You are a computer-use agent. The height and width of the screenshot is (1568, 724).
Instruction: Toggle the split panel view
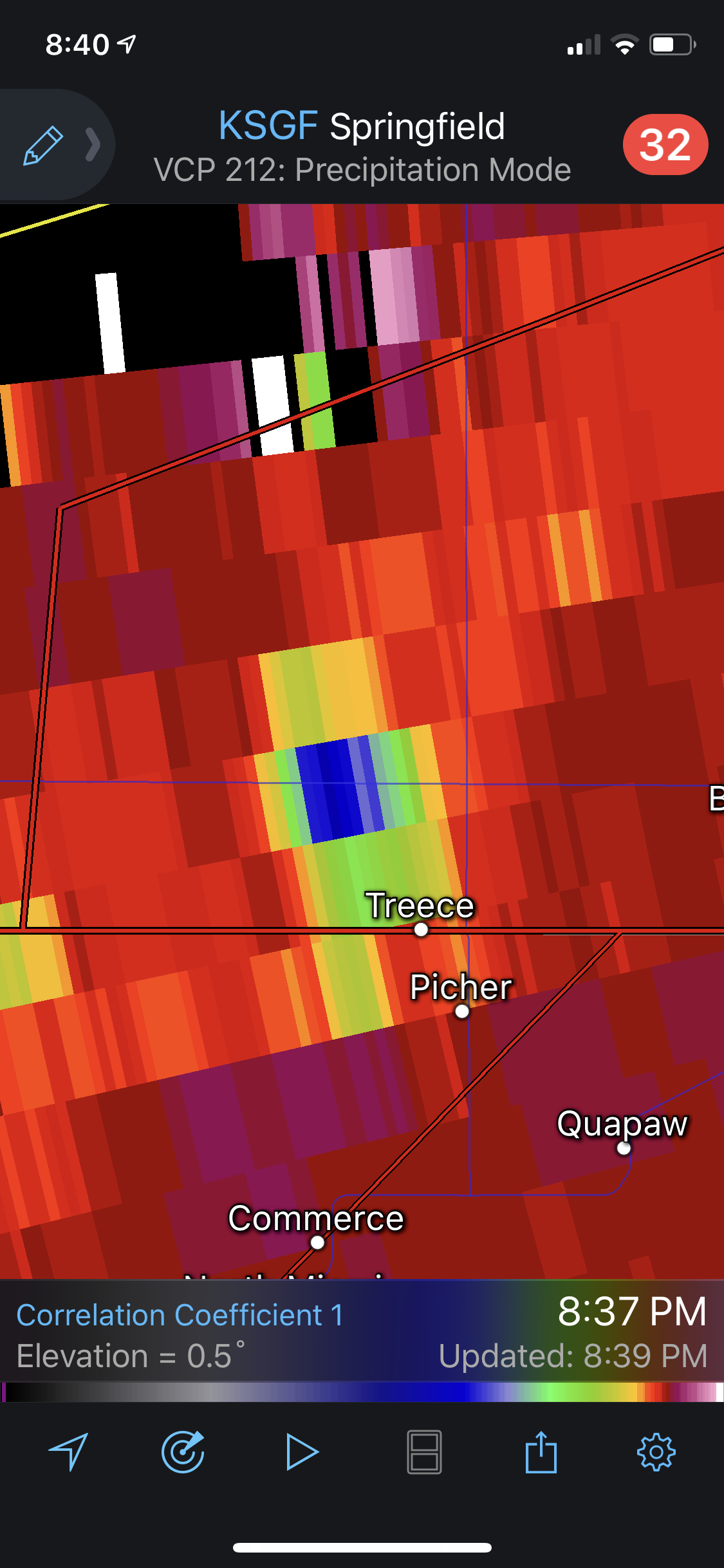(x=424, y=1451)
